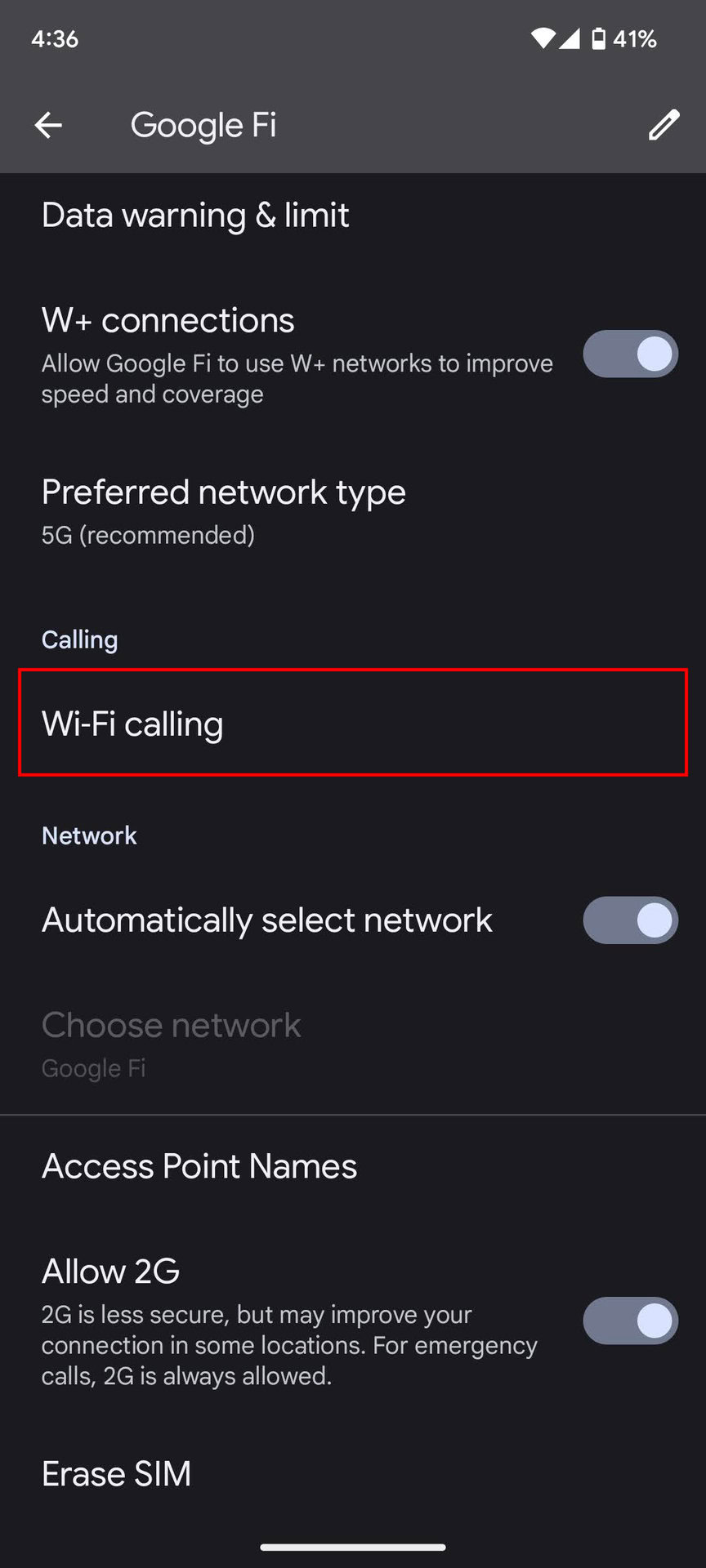Image resolution: width=706 pixels, height=1568 pixels.
Task: Select Erase SIM option
Action: tap(117, 1474)
